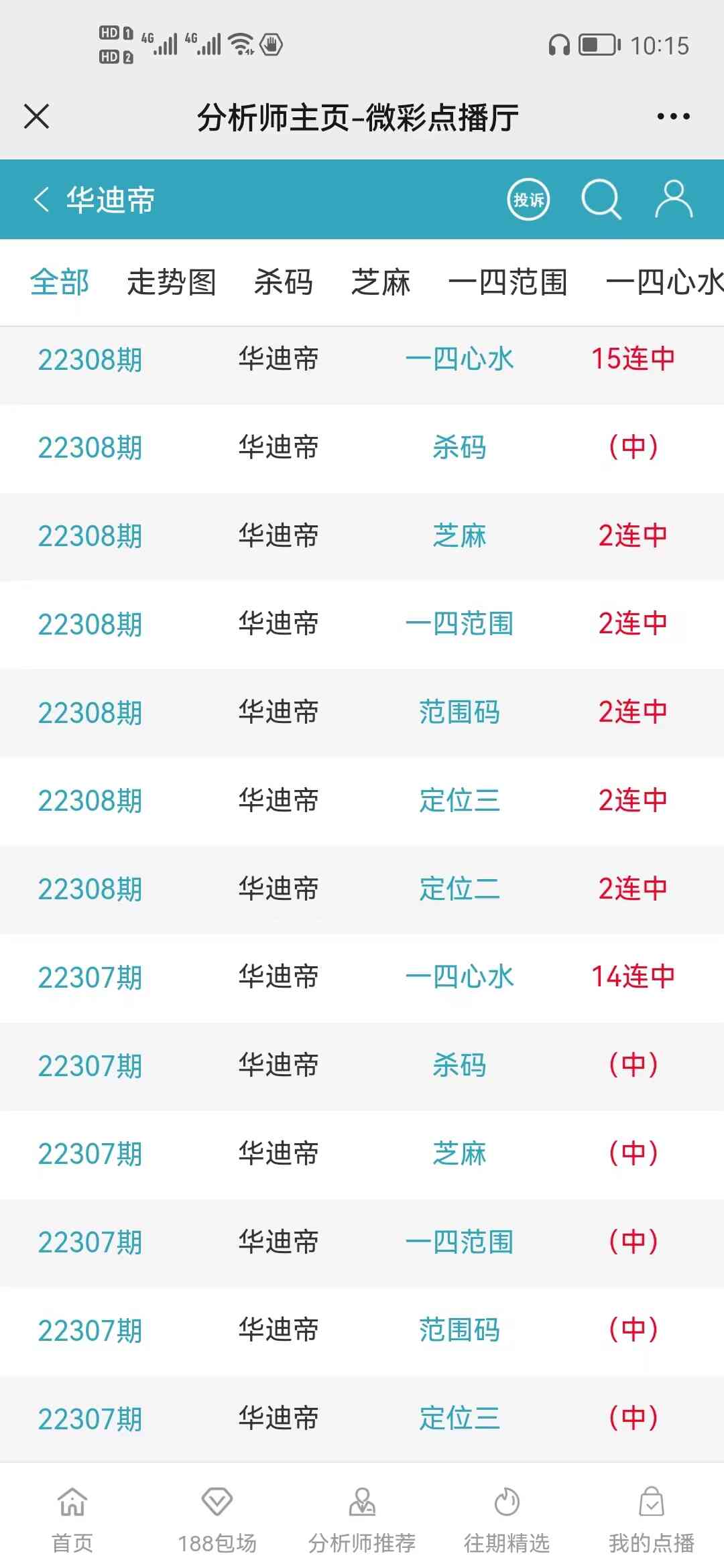Switch to the 走势图 tab
Screen dimensions: 724x1568
pos(172,282)
